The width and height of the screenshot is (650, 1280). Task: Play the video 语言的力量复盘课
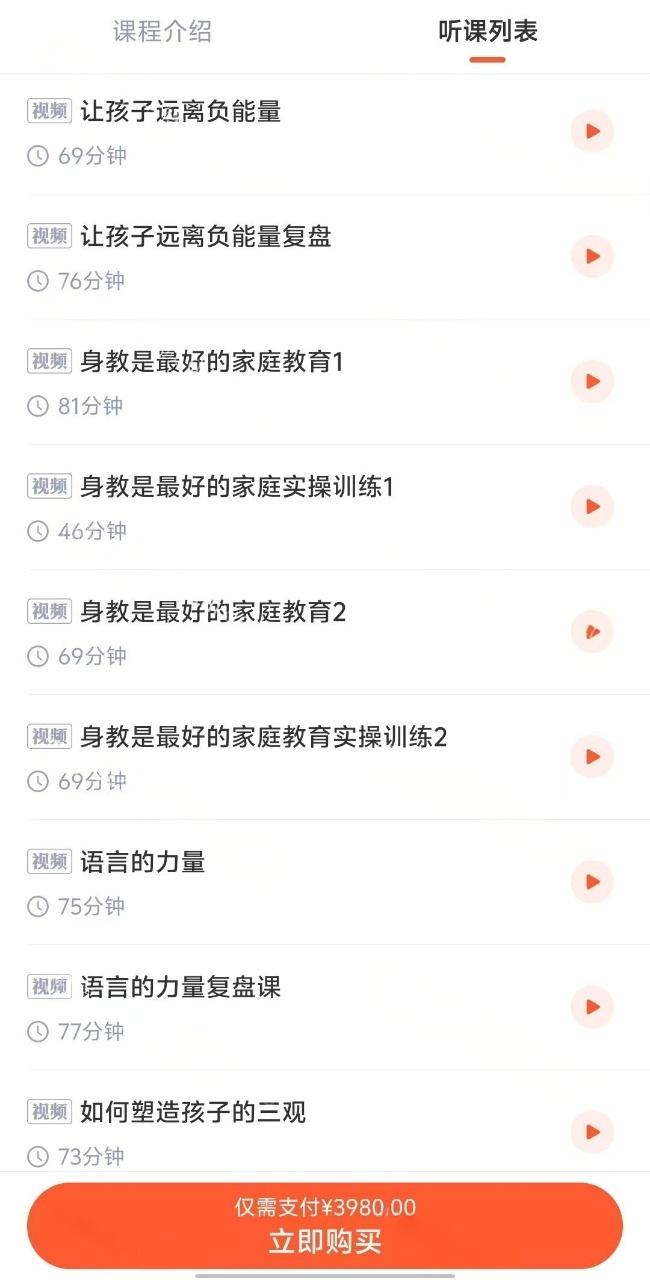tap(592, 1006)
